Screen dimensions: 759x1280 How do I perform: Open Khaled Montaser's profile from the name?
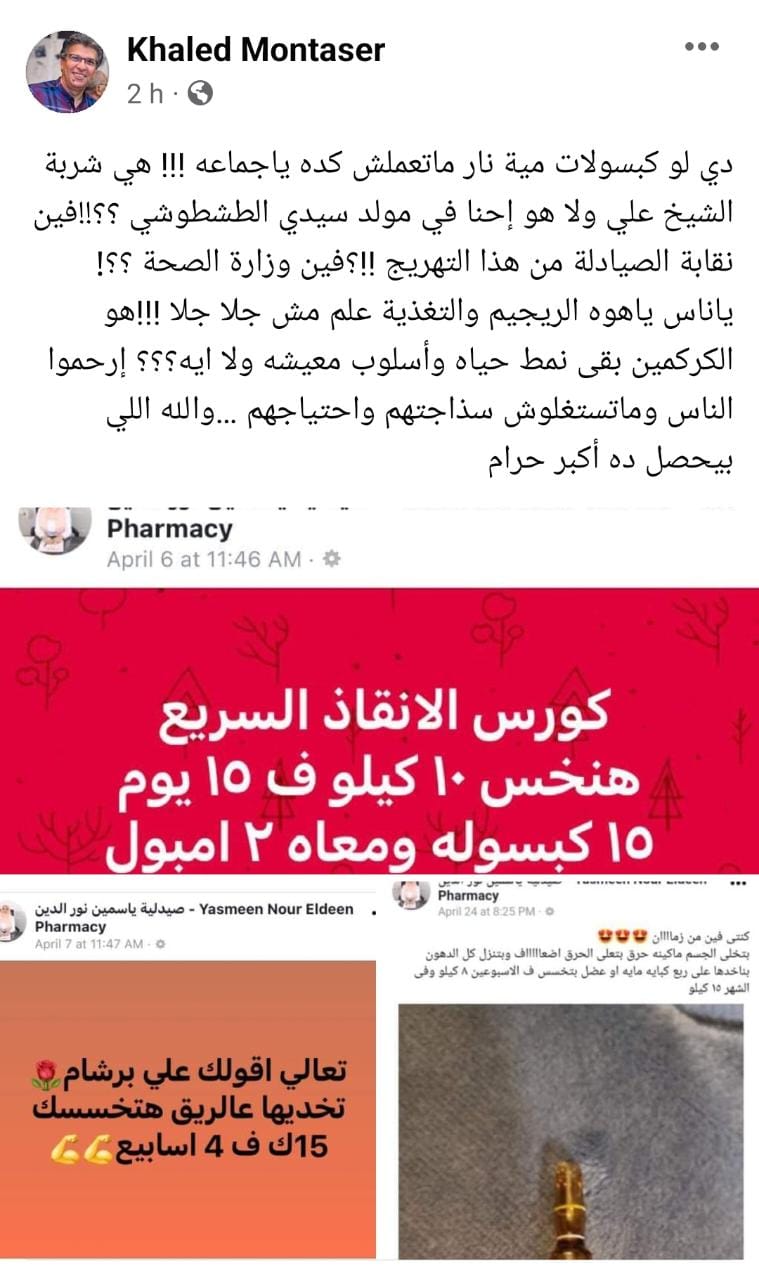(x=255, y=49)
